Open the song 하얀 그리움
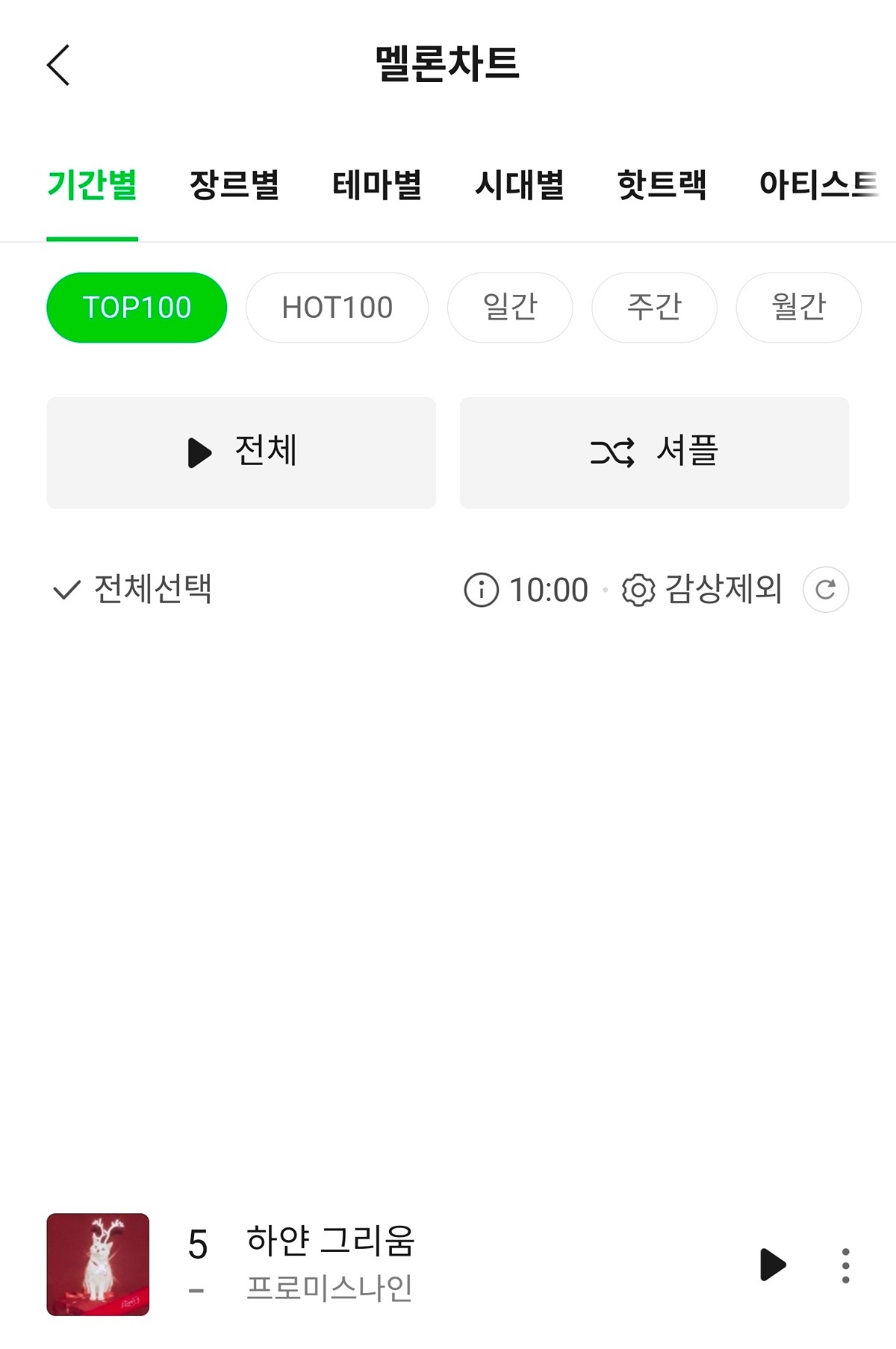Screen dimensions: 896x1349 coord(331,1241)
